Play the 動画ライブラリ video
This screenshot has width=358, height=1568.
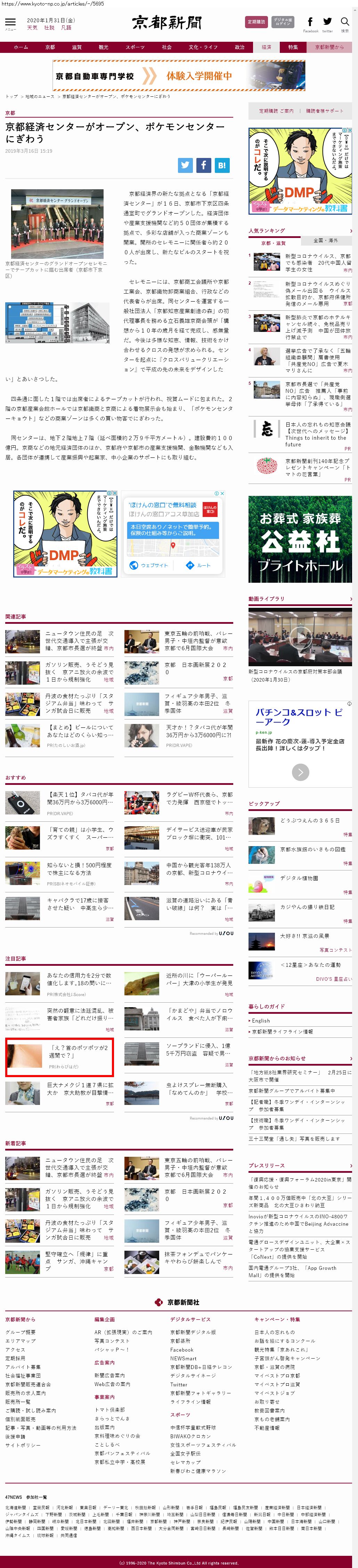300,637
